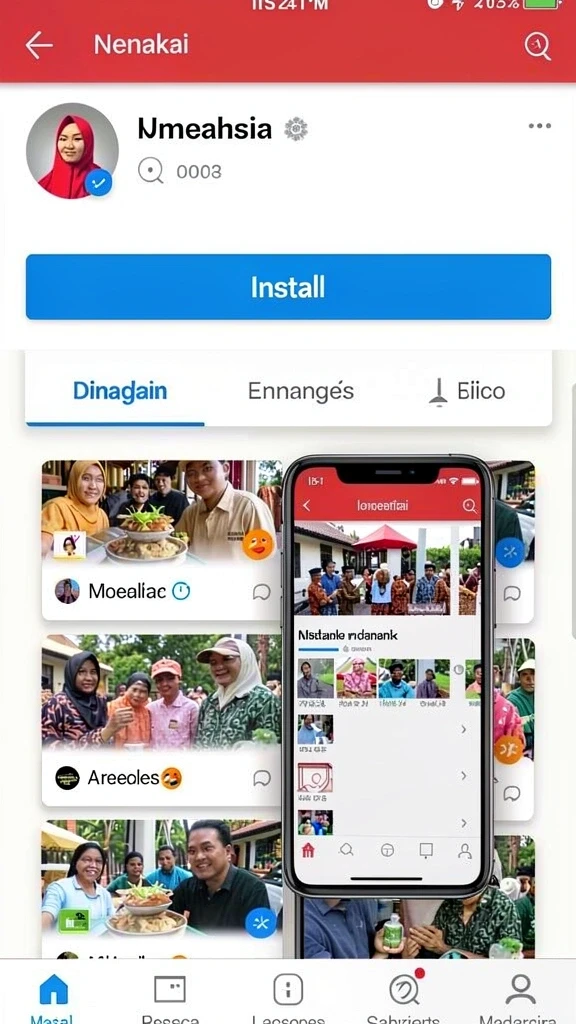Switch to the Dinagain tab
Image resolution: width=576 pixels, height=1024 pixels.
(x=120, y=391)
